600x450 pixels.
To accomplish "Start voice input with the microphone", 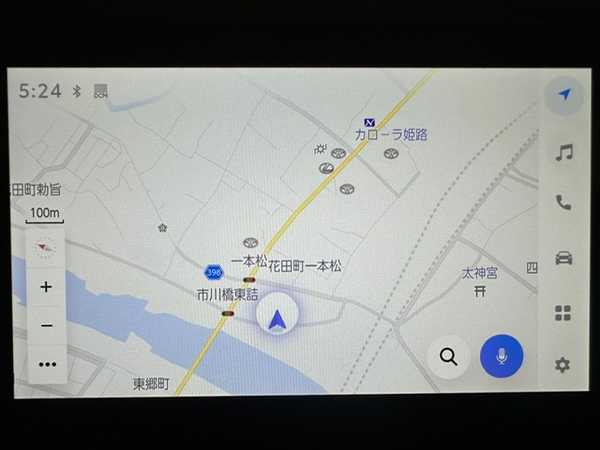I will pos(501,356).
